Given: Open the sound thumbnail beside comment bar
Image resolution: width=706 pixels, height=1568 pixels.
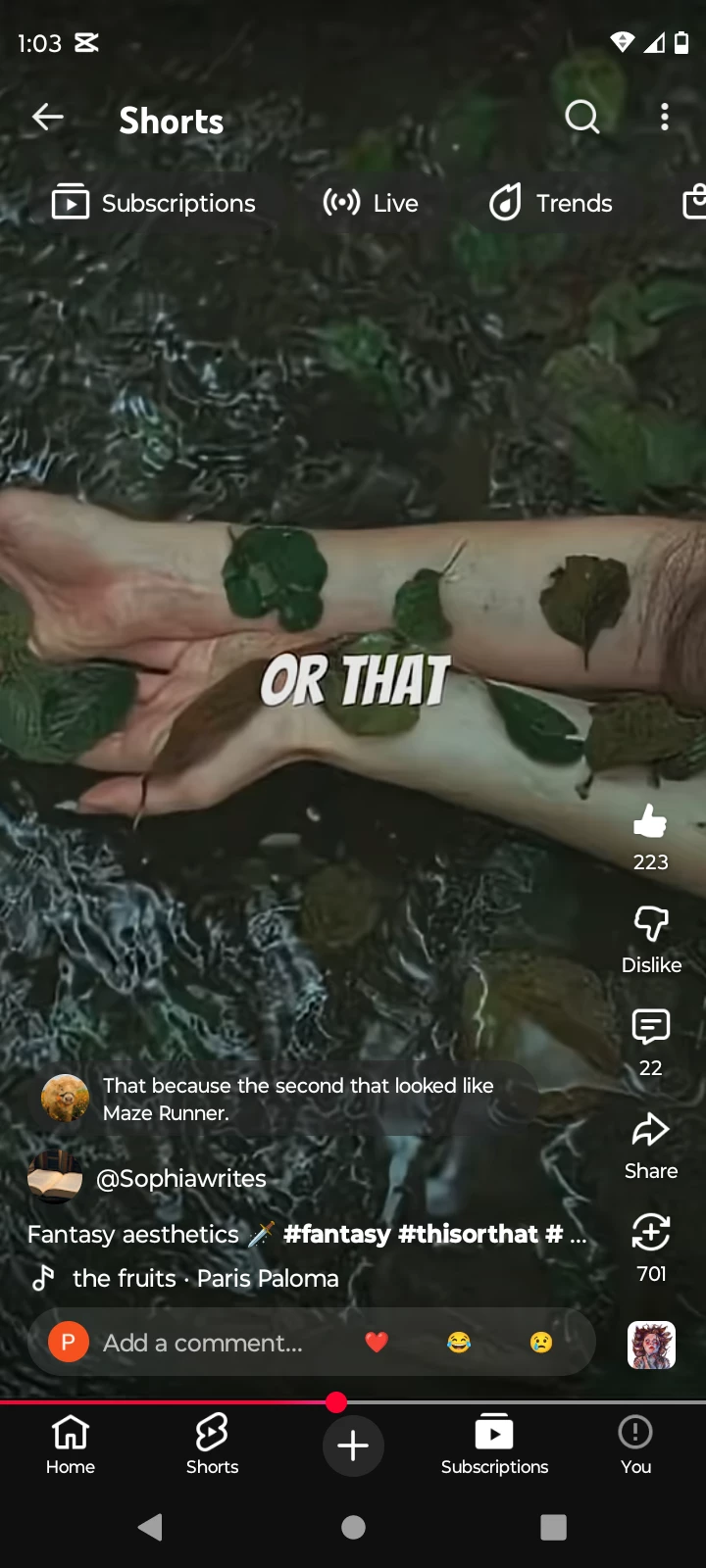Looking at the screenshot, I should [x=651, y=1345].
